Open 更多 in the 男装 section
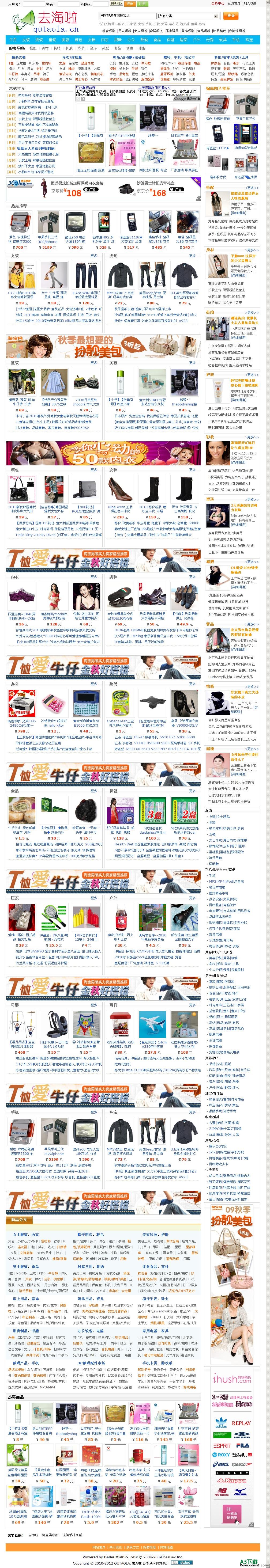 click(192, 256)
